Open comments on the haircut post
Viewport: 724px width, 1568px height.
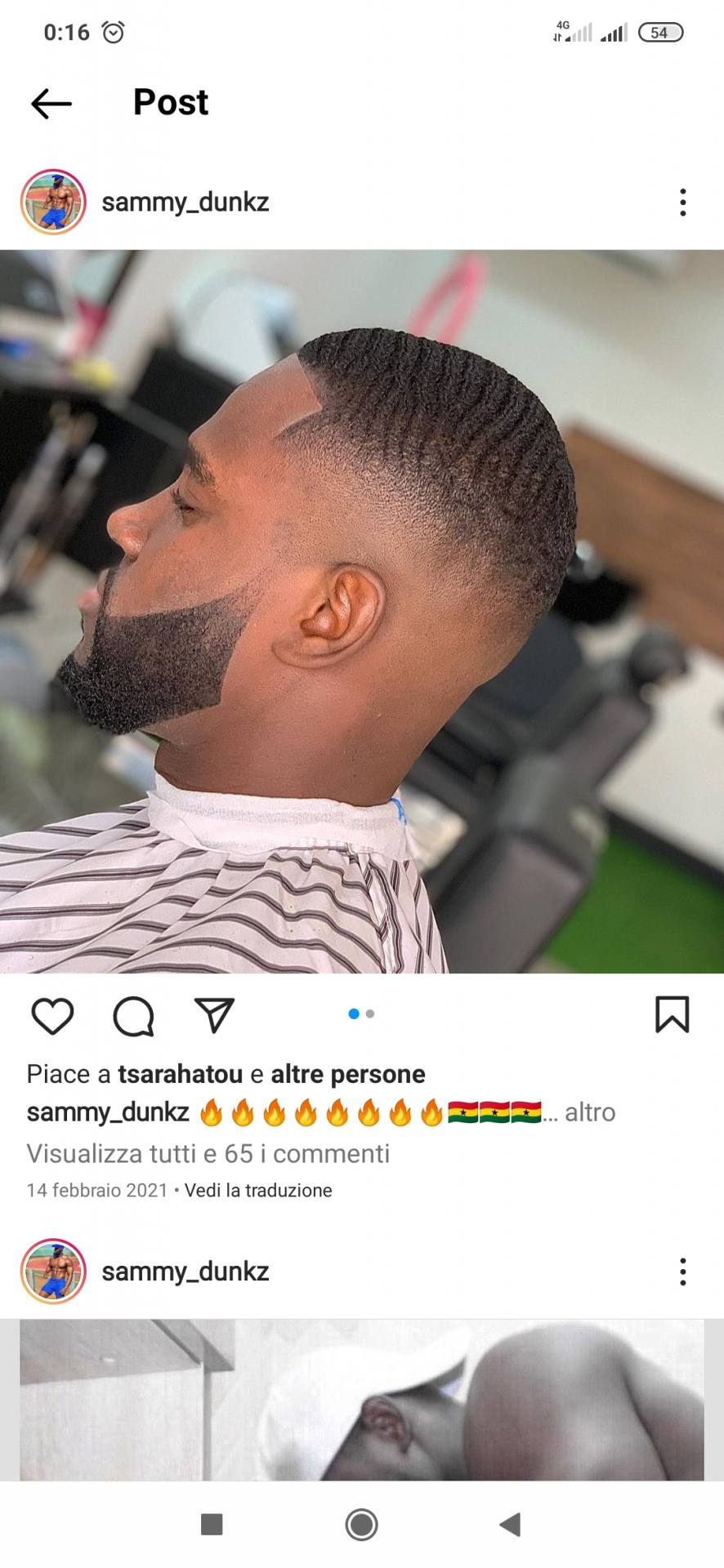tap(133, 1015)
